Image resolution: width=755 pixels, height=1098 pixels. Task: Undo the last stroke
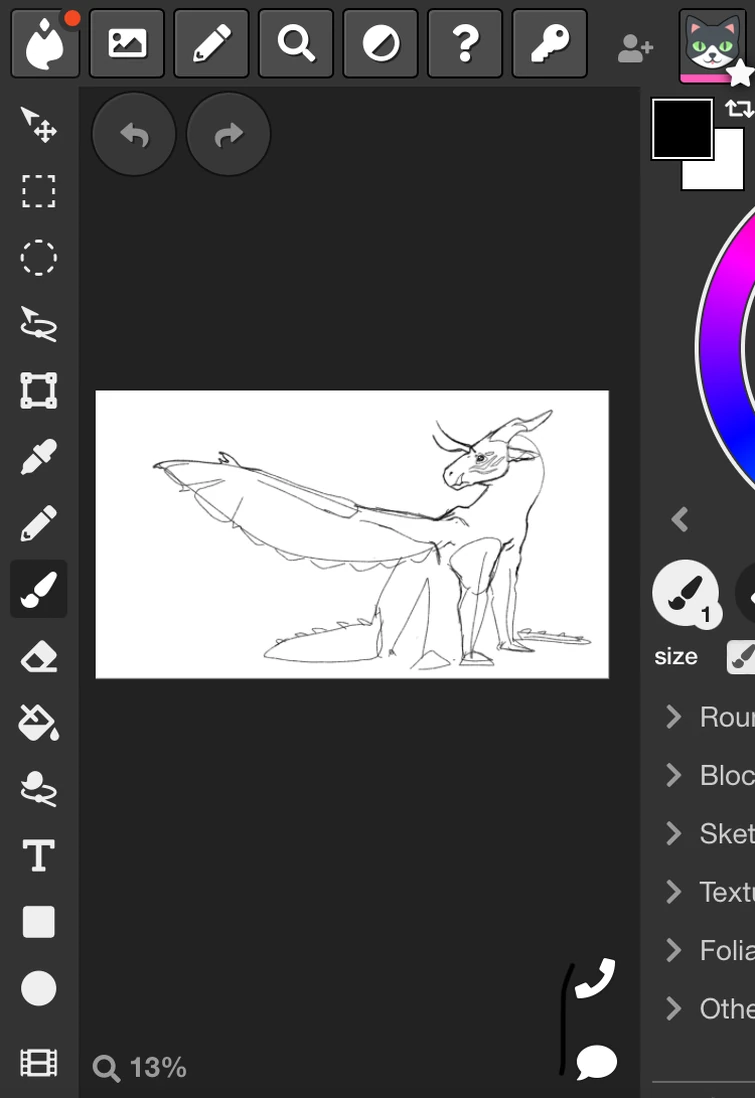133,134
